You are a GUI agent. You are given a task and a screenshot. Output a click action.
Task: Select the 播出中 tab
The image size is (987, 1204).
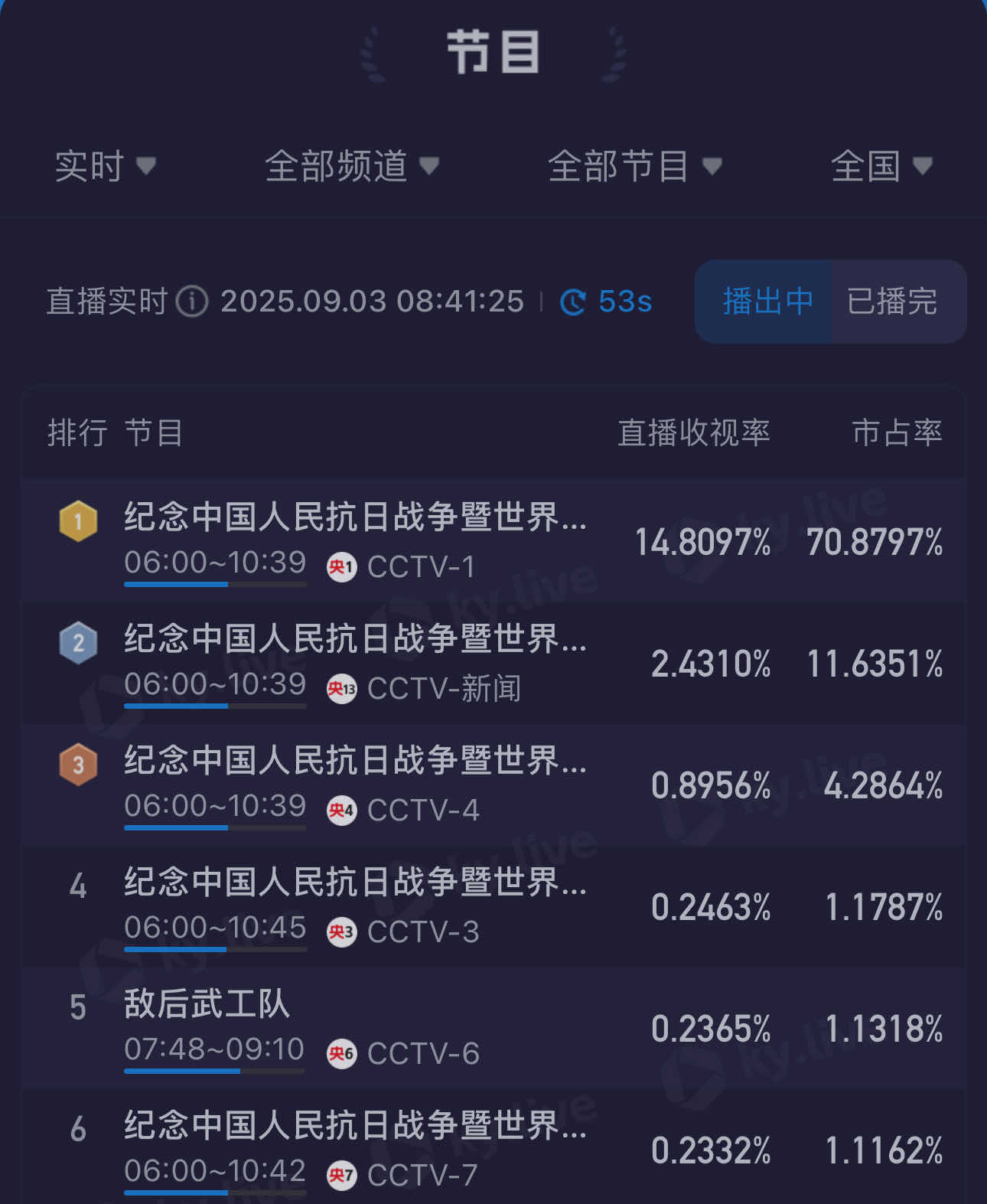pyautogui.click(x=766, y=302)
